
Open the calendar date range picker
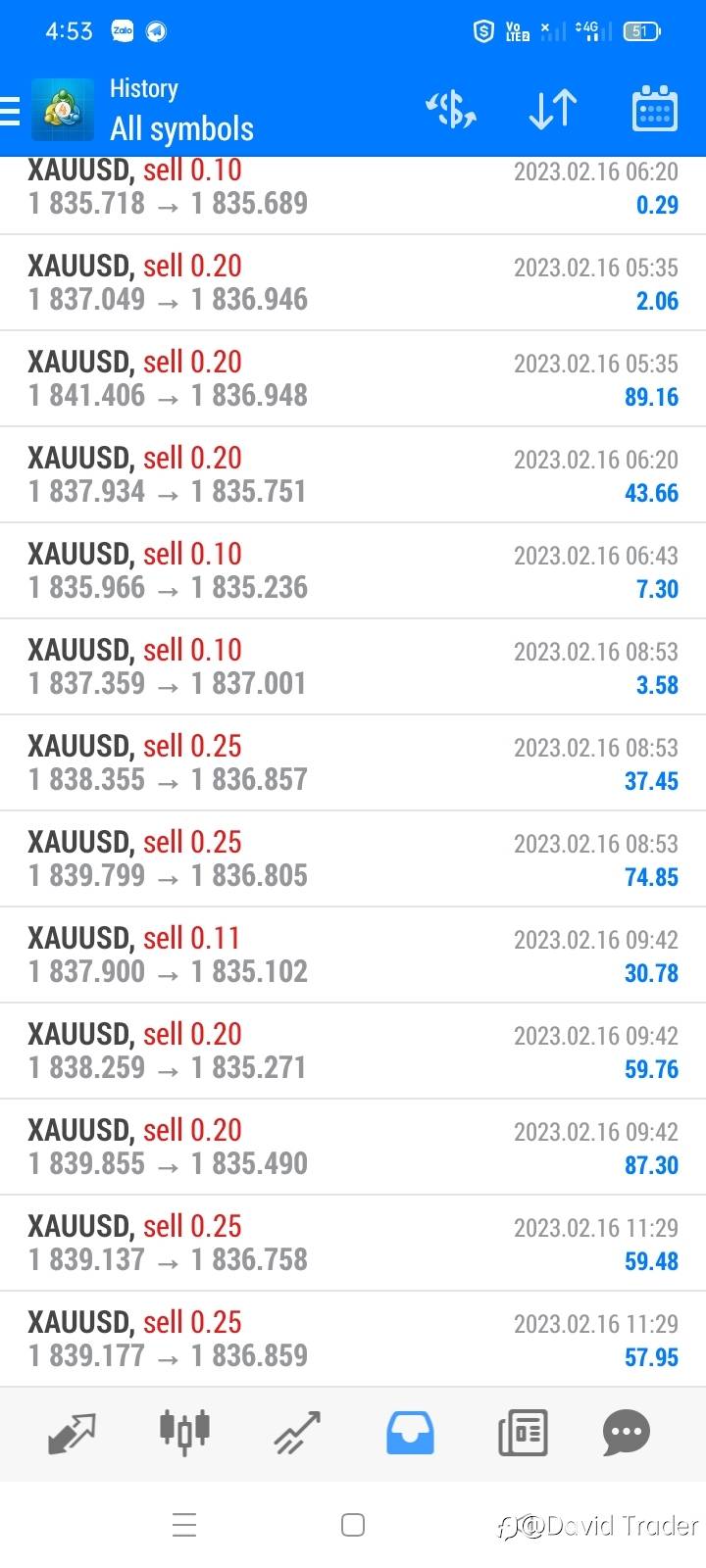click(654, 109)
